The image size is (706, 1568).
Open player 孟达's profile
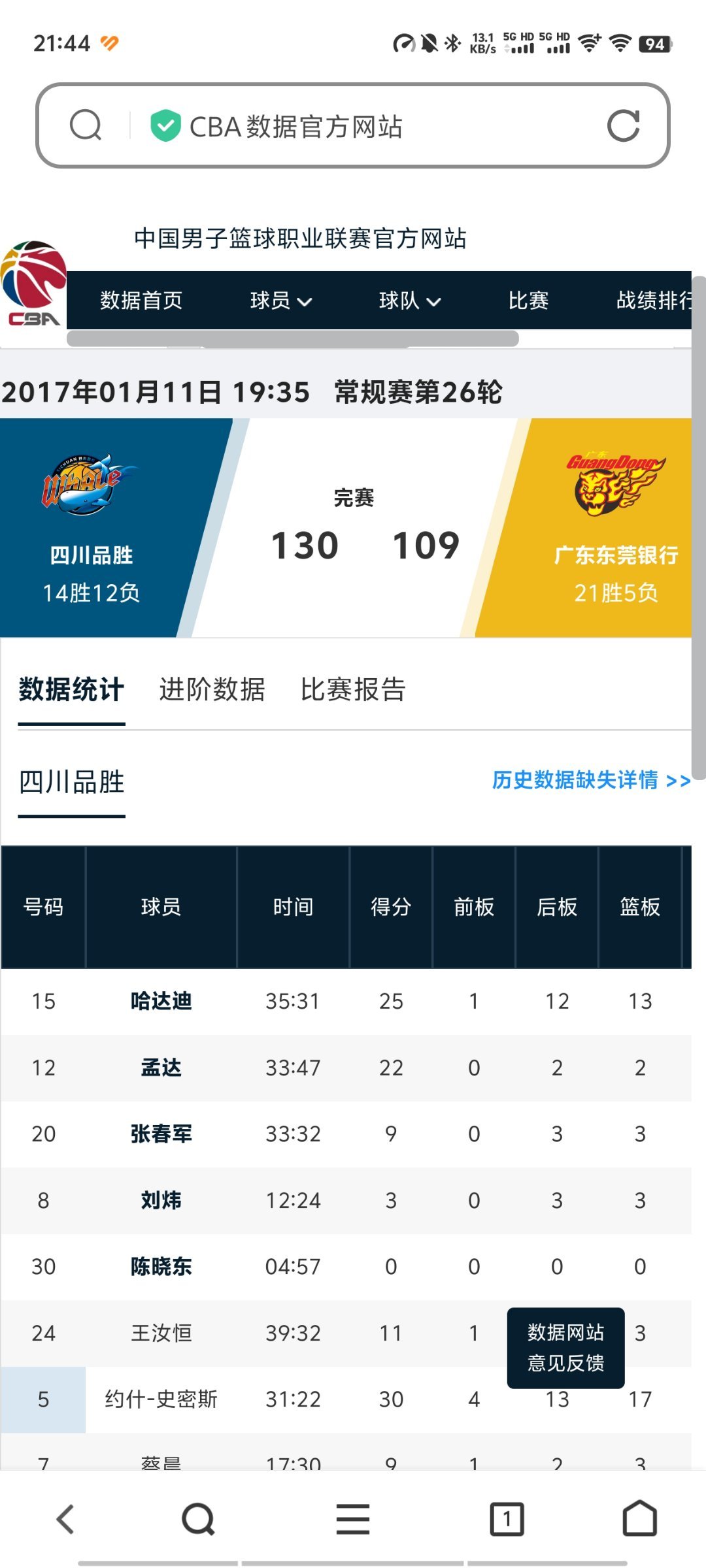pos(161,1068)
